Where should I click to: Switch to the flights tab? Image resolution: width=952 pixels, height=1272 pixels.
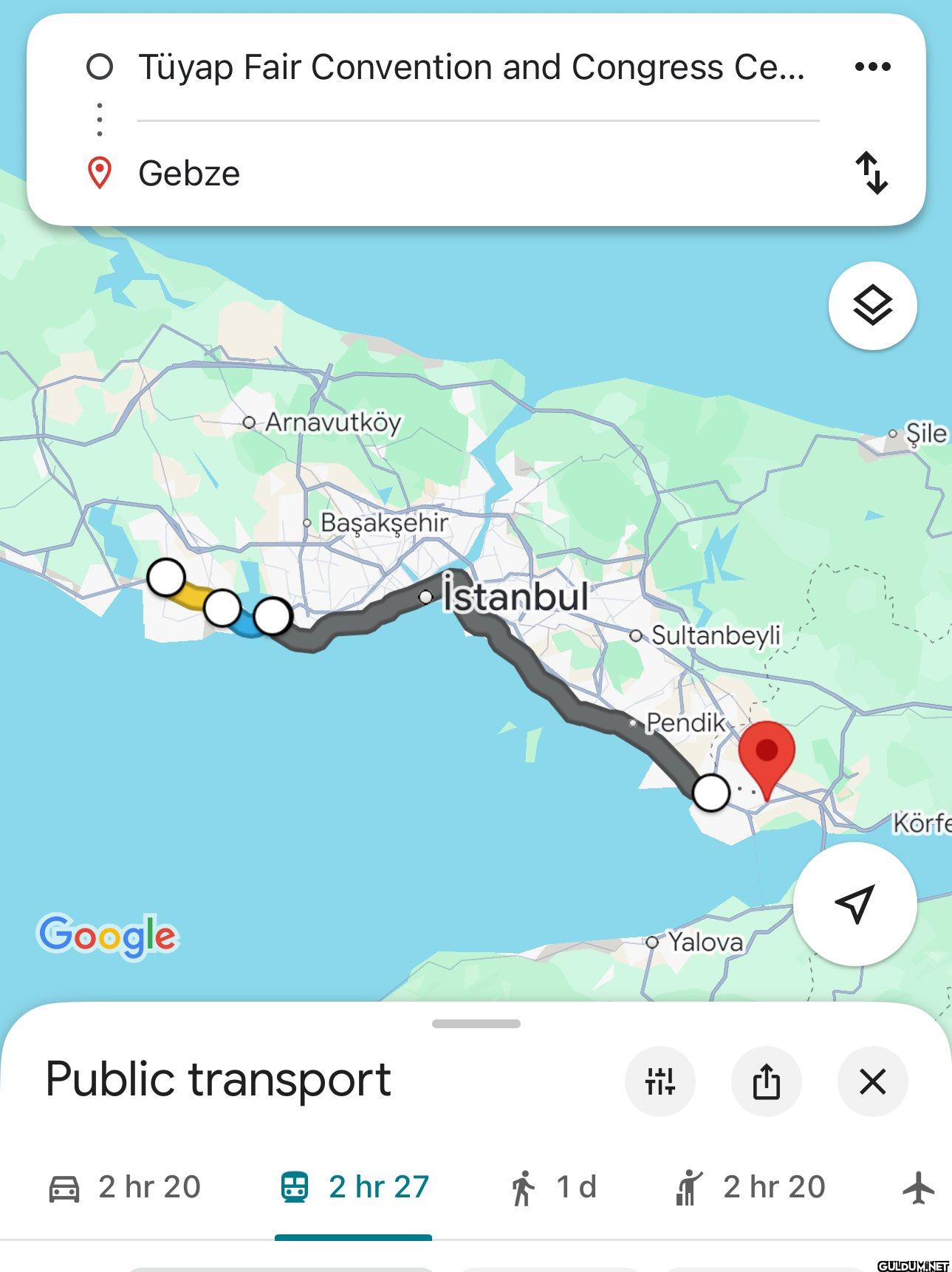(918, 1188)
